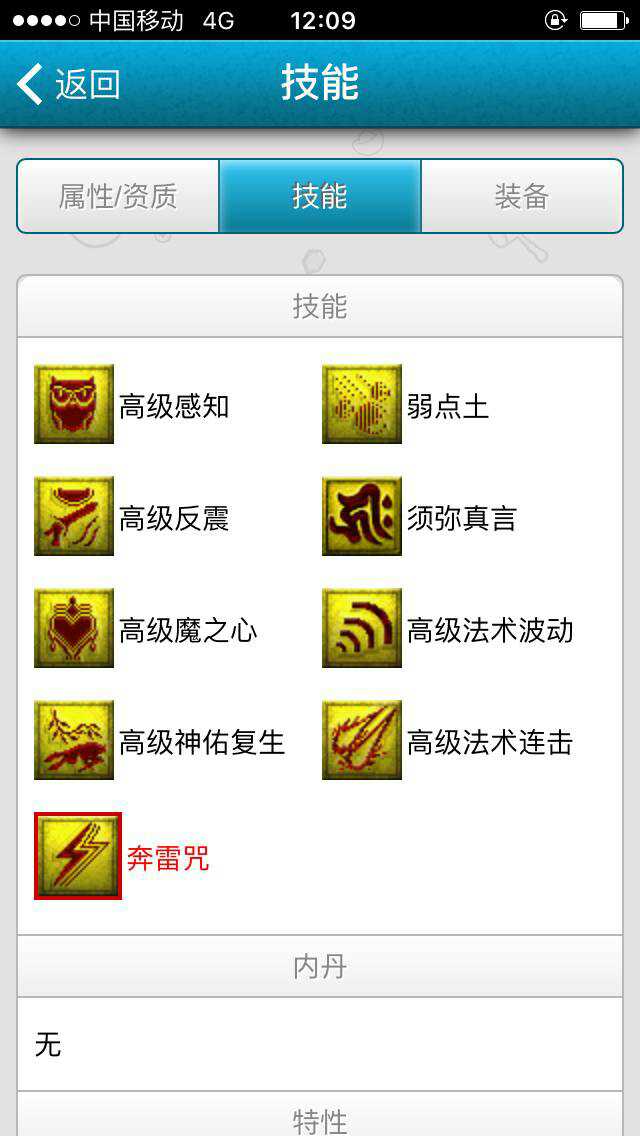This screenshot has height=1136, width=640.
Task: Select the 高级法术波动 skill
Action: click(362, 629)
